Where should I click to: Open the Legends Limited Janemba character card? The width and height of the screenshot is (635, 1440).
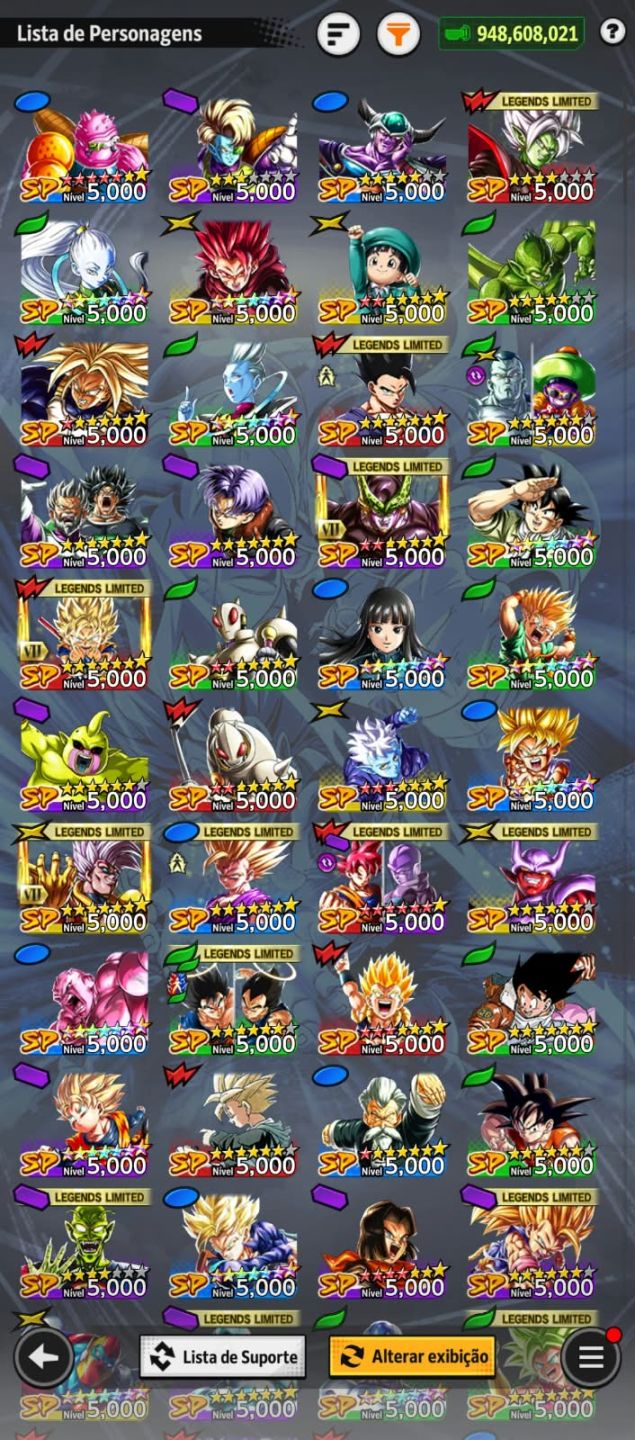click(x=532, y=878)
